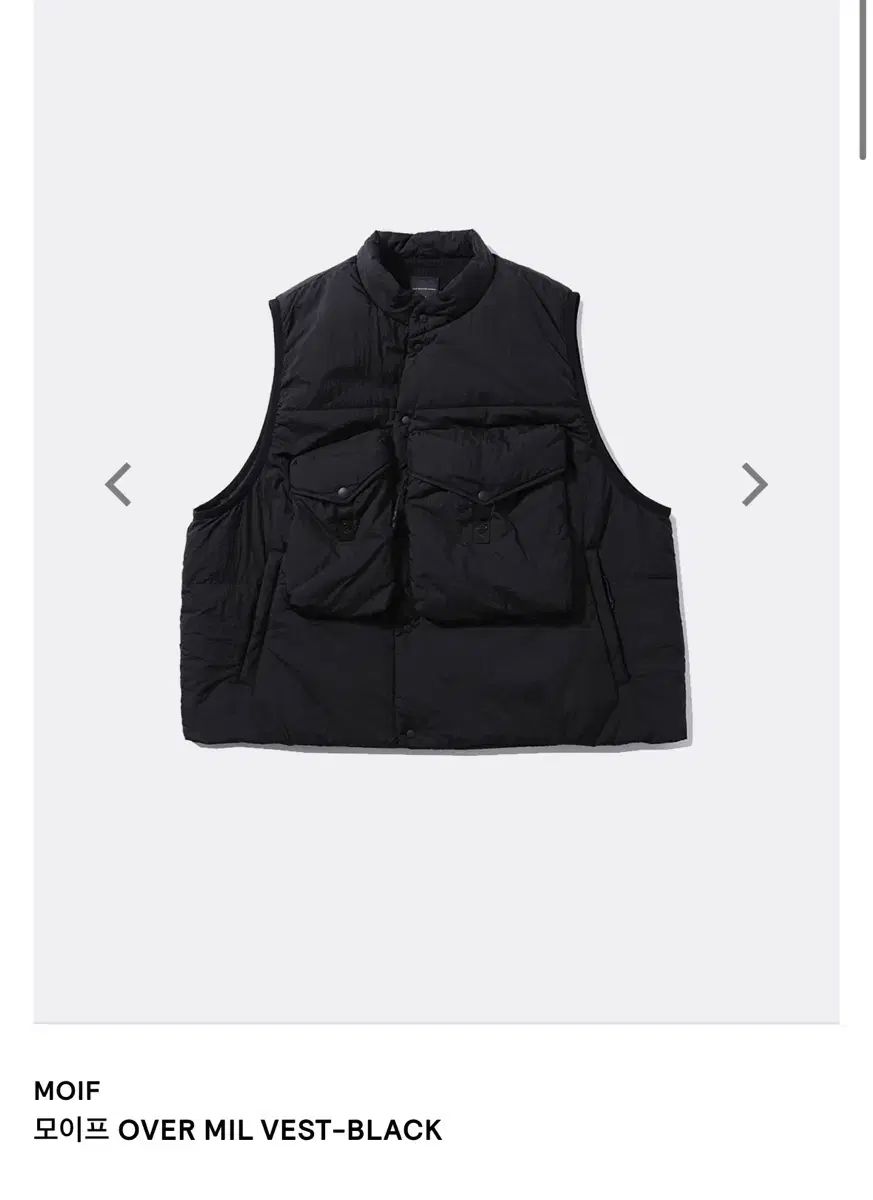
Task: Advance to the next product image
Action: click(x=754, y=485)
